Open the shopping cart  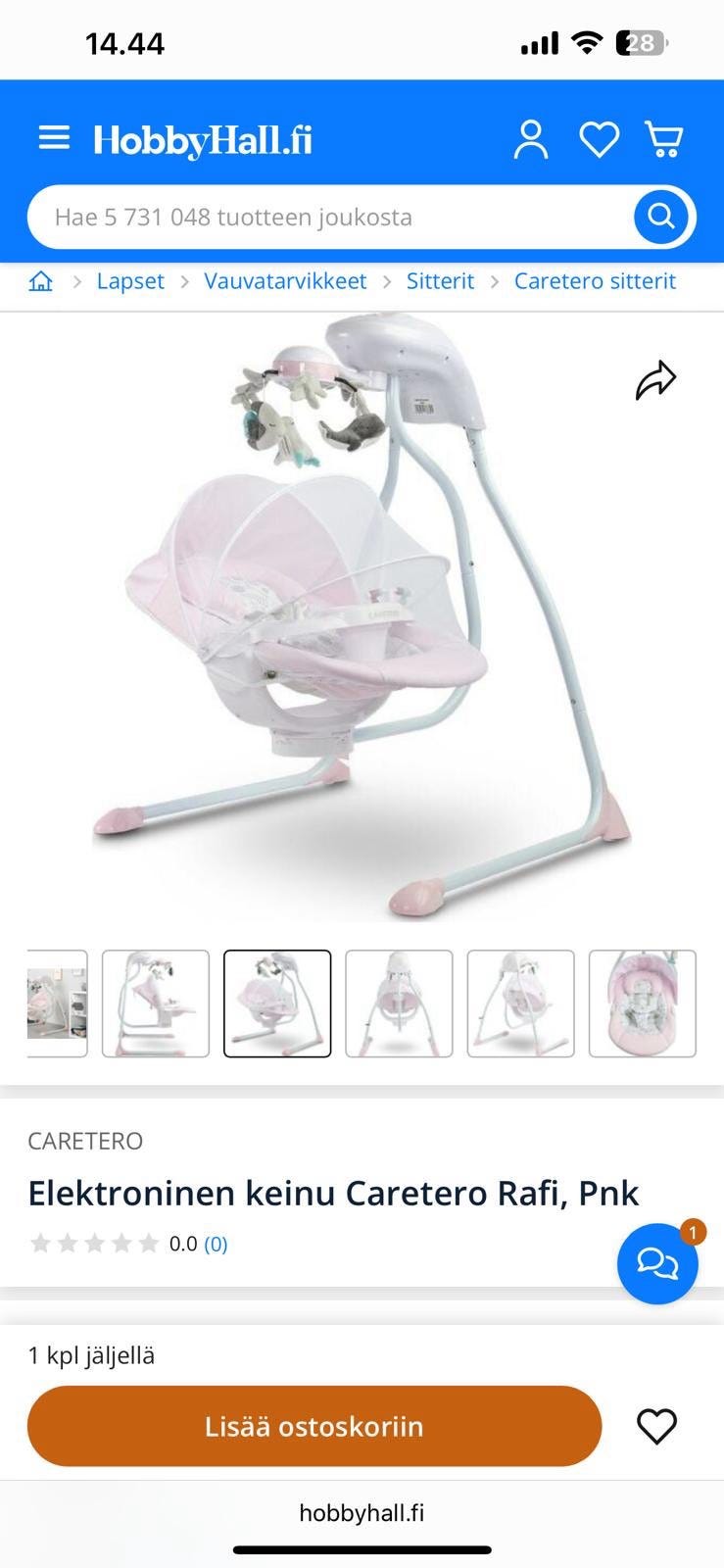(x=664, y=139)
